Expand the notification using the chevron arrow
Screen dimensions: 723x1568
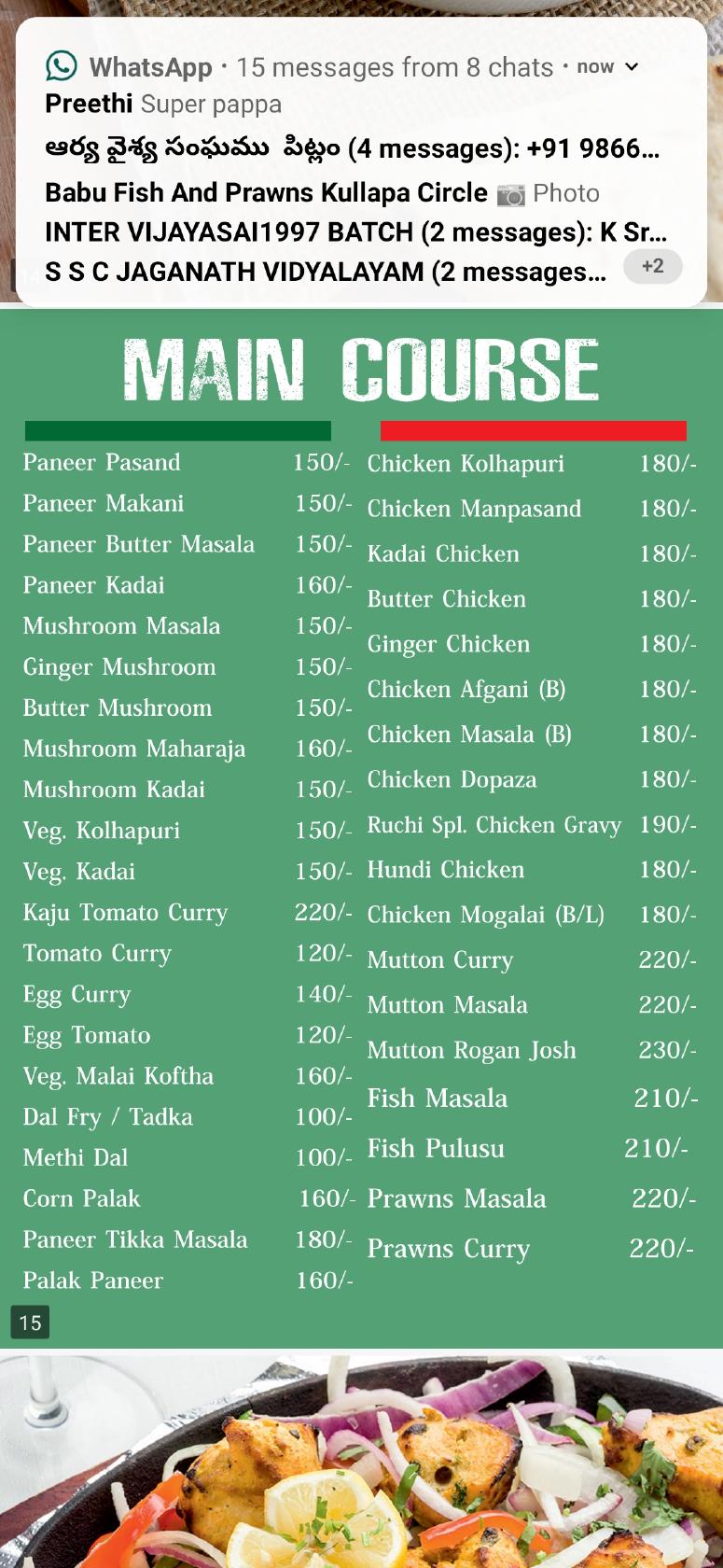coord(633,67)
